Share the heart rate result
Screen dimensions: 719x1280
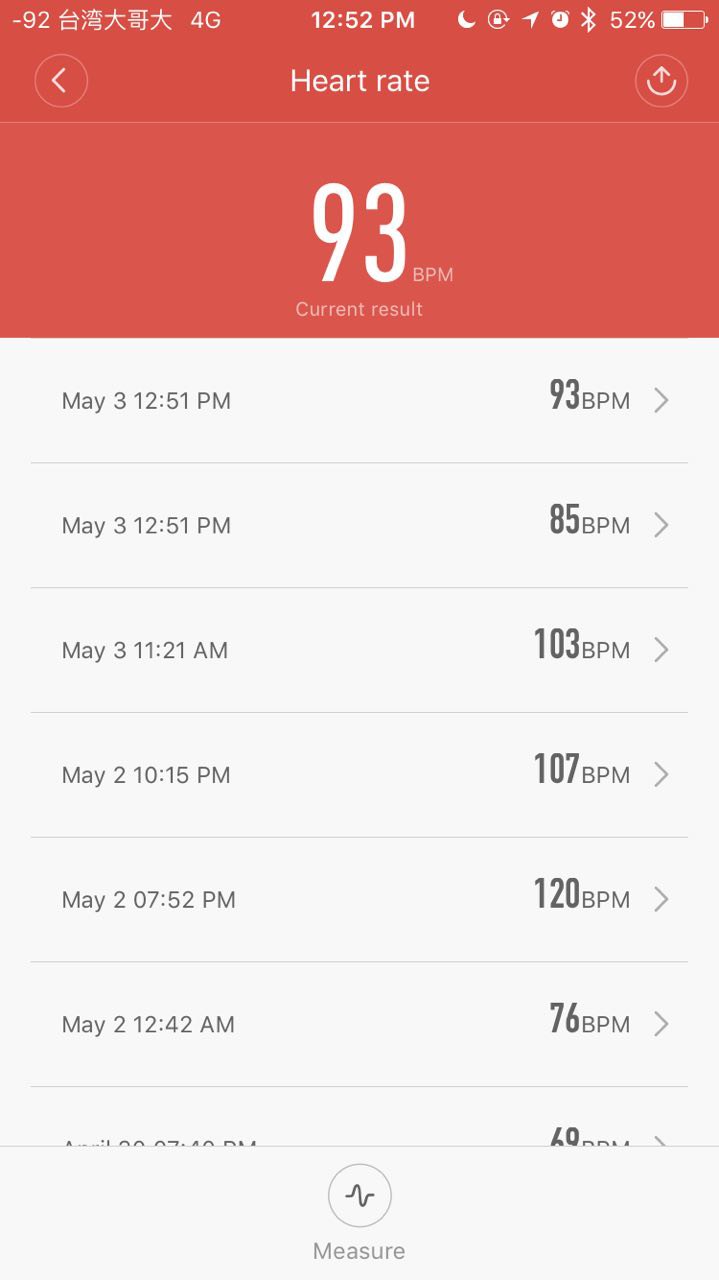[x=661, y=81]
